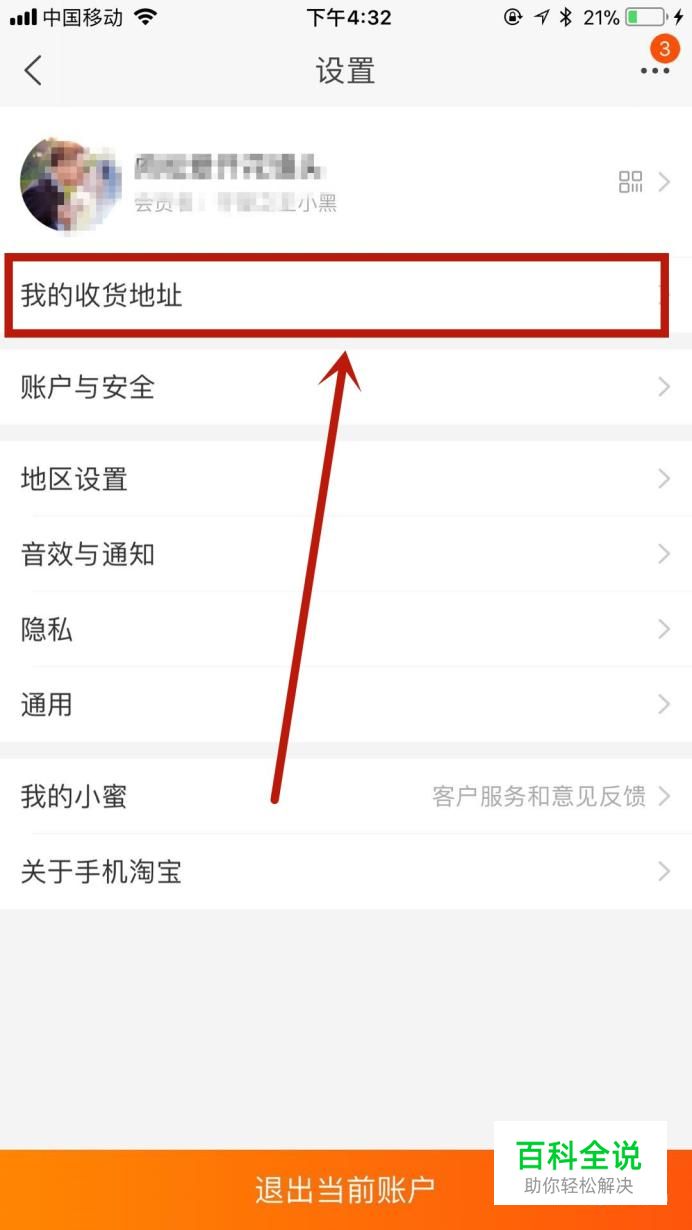Open 我的小蜜 customer service
This screenshot has height=1230, width=692.
[345, 797]
